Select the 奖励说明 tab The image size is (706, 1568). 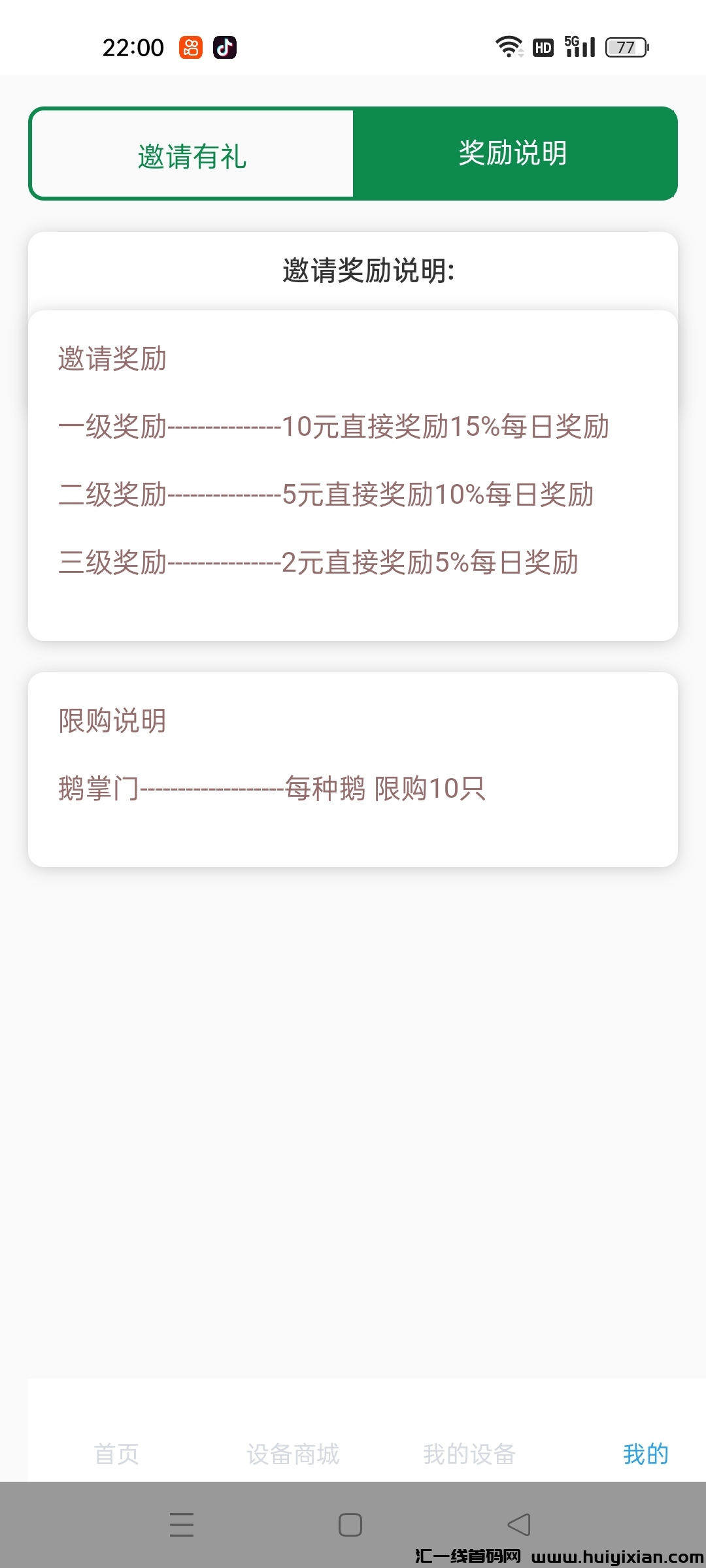[514, 154]
